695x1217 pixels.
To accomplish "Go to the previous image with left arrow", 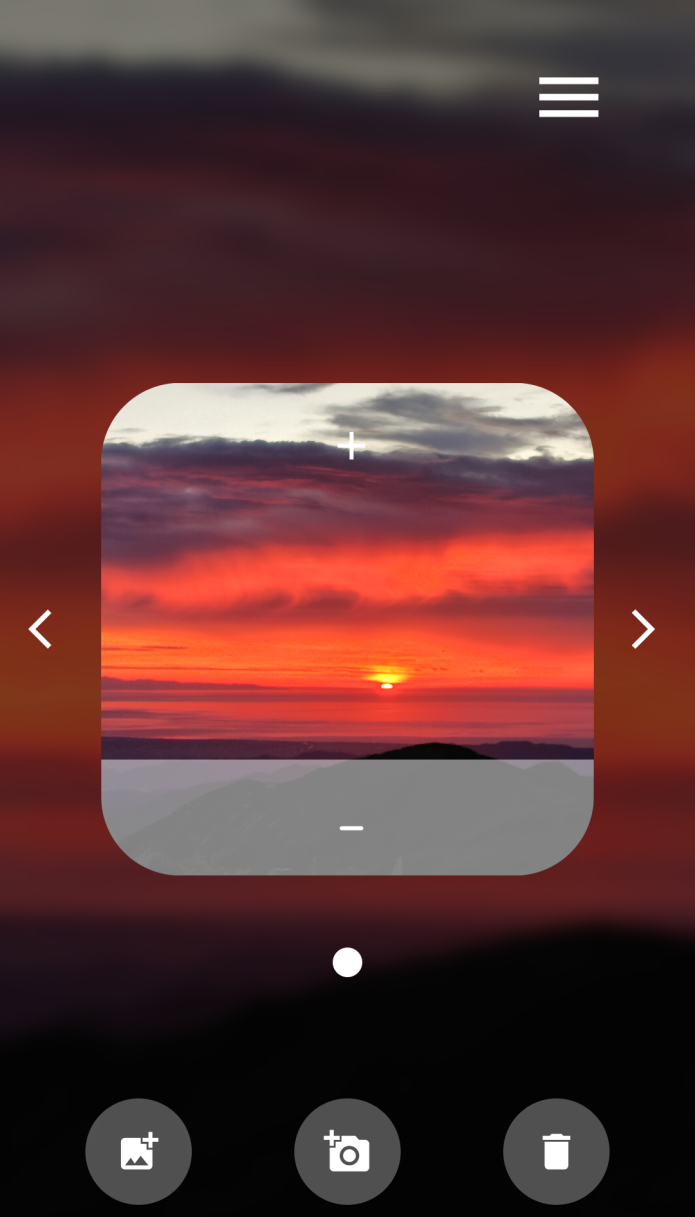I will [x=40, y=629].
